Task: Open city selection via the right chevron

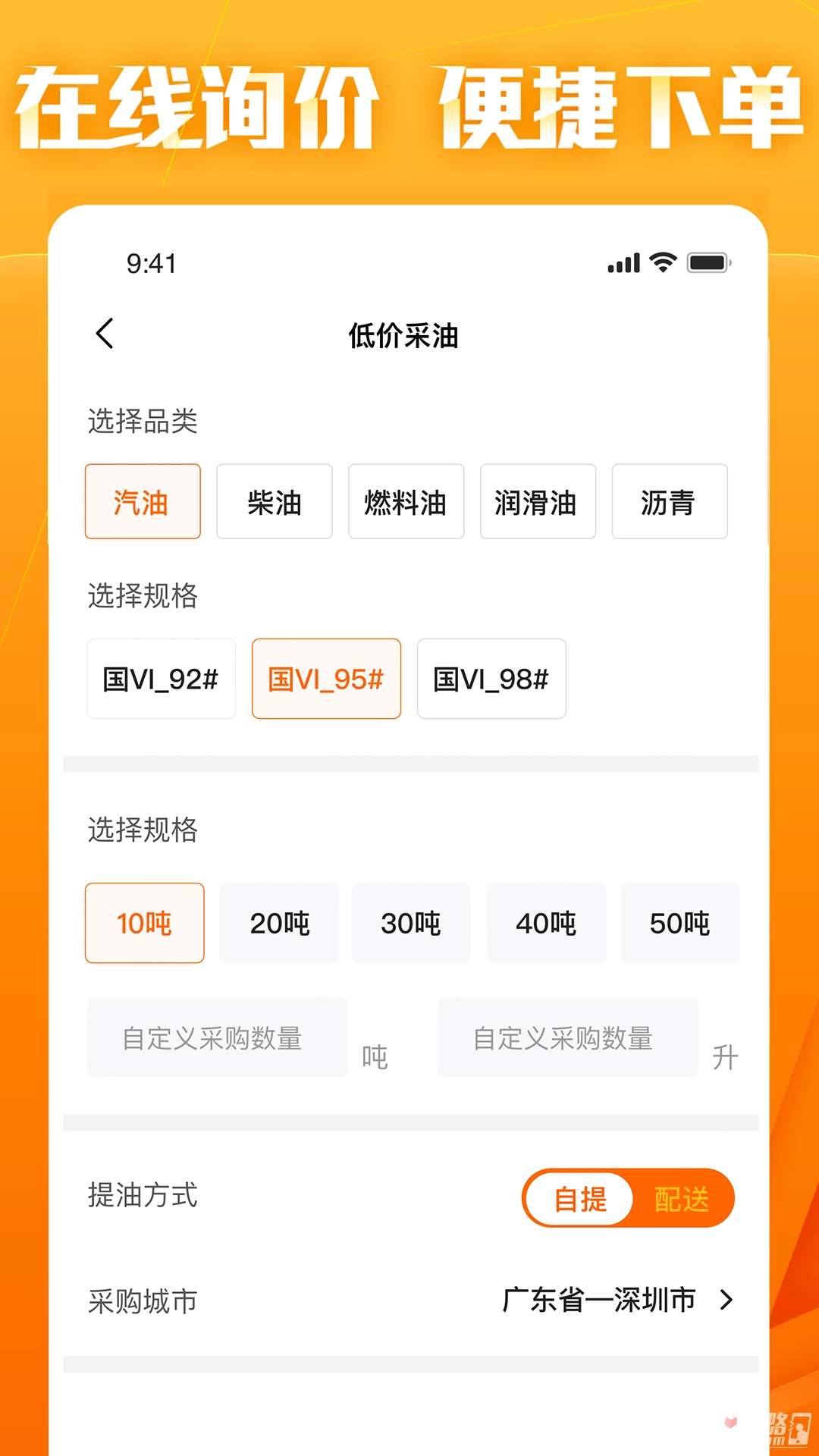Action: click(x=726, y=1298)
